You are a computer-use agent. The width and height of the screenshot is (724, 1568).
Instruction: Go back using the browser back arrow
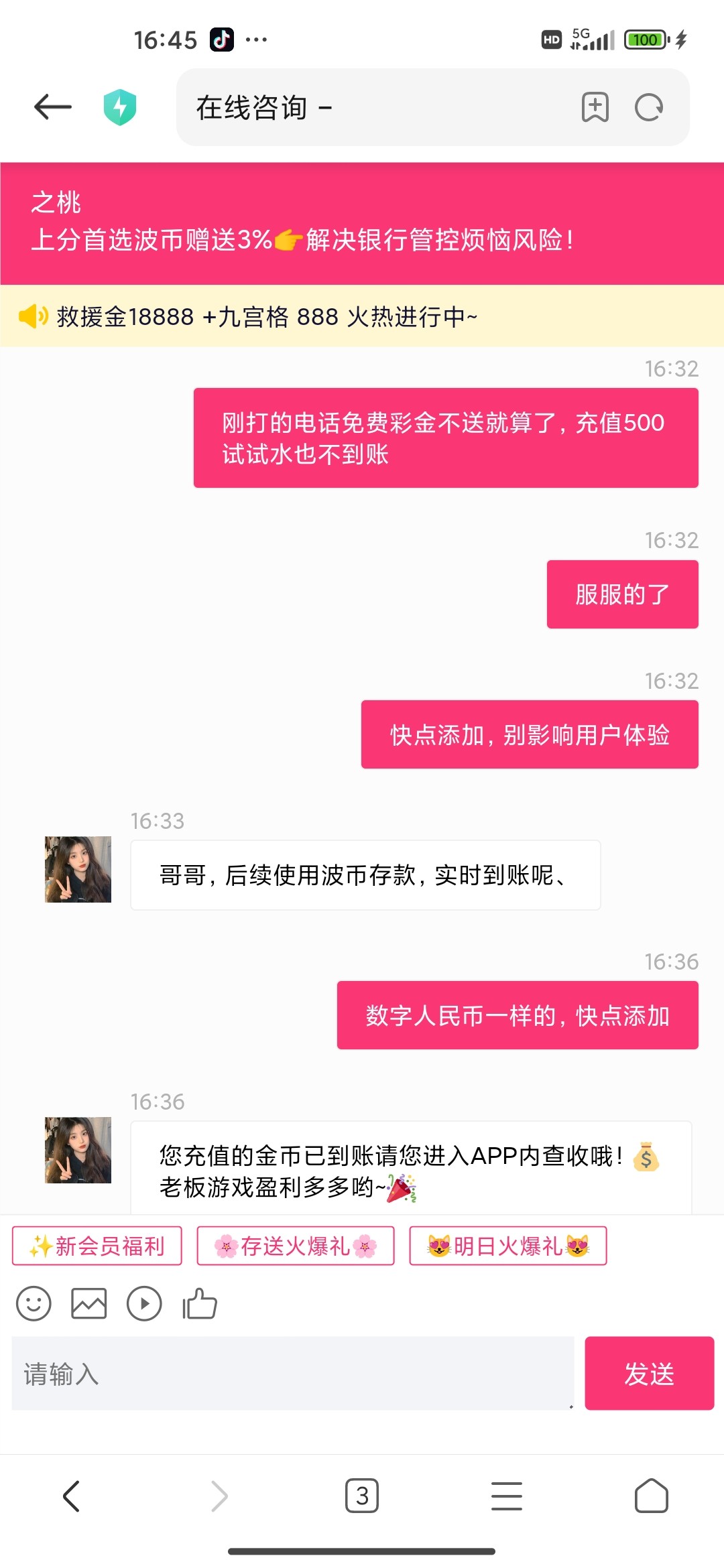(x=52, y=107)
